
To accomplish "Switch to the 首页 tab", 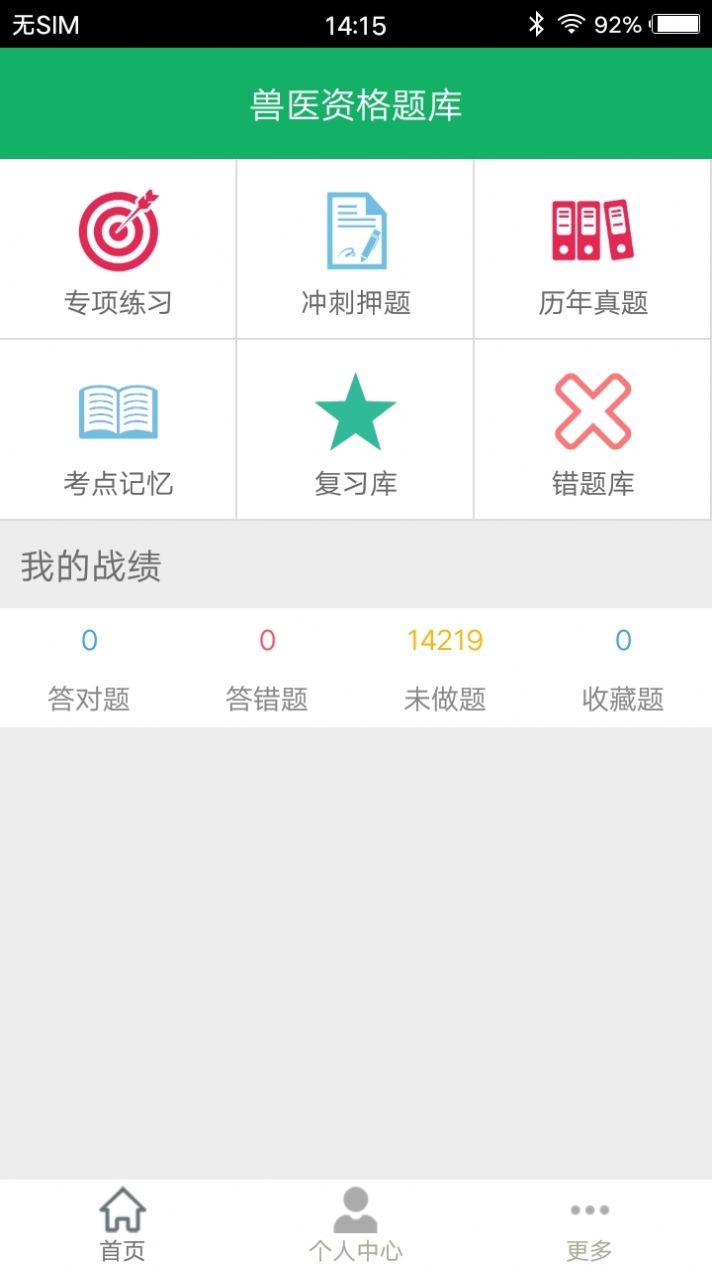I will [122, 1225].
